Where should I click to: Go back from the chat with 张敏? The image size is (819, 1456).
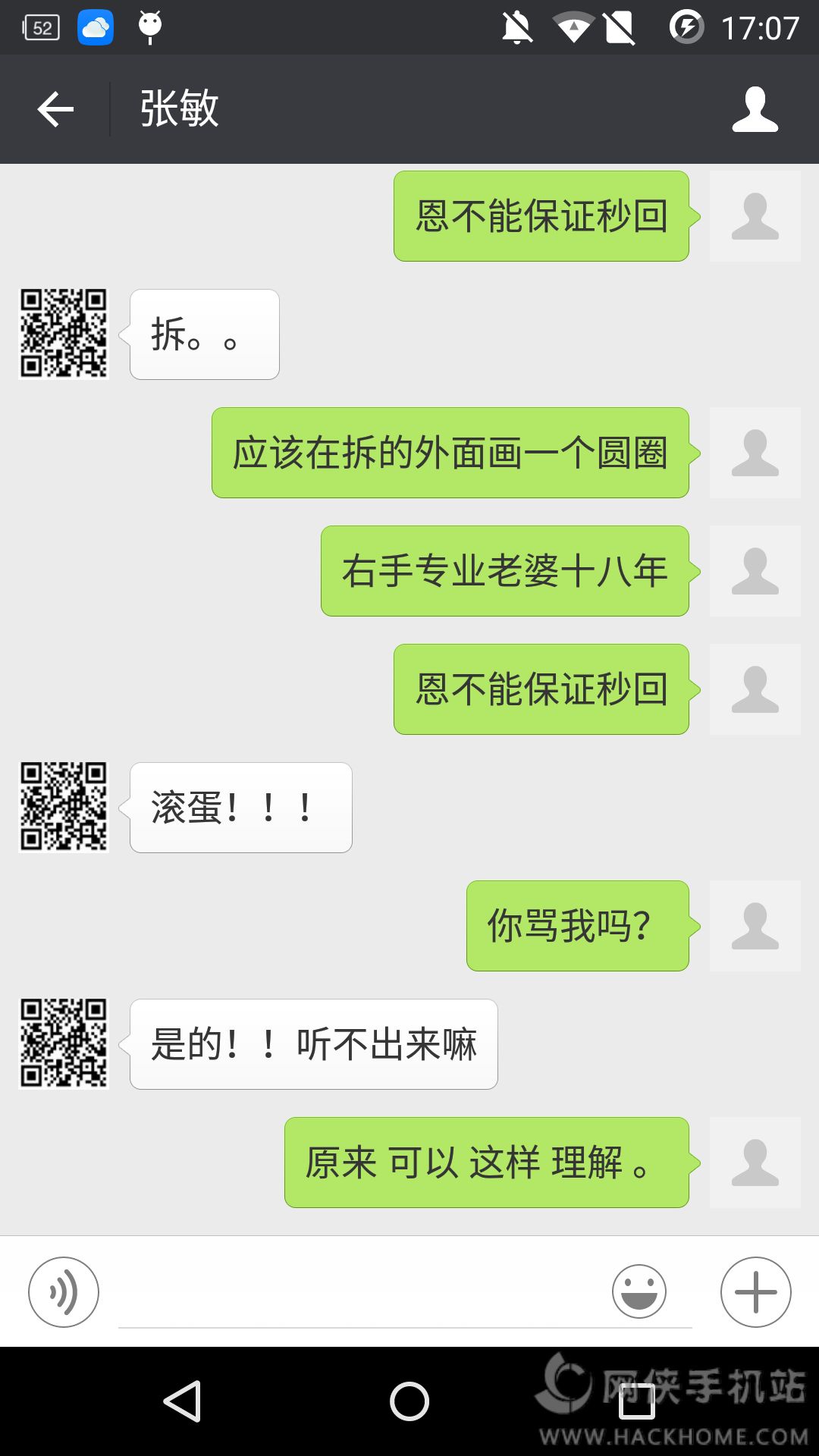(55, 109)
